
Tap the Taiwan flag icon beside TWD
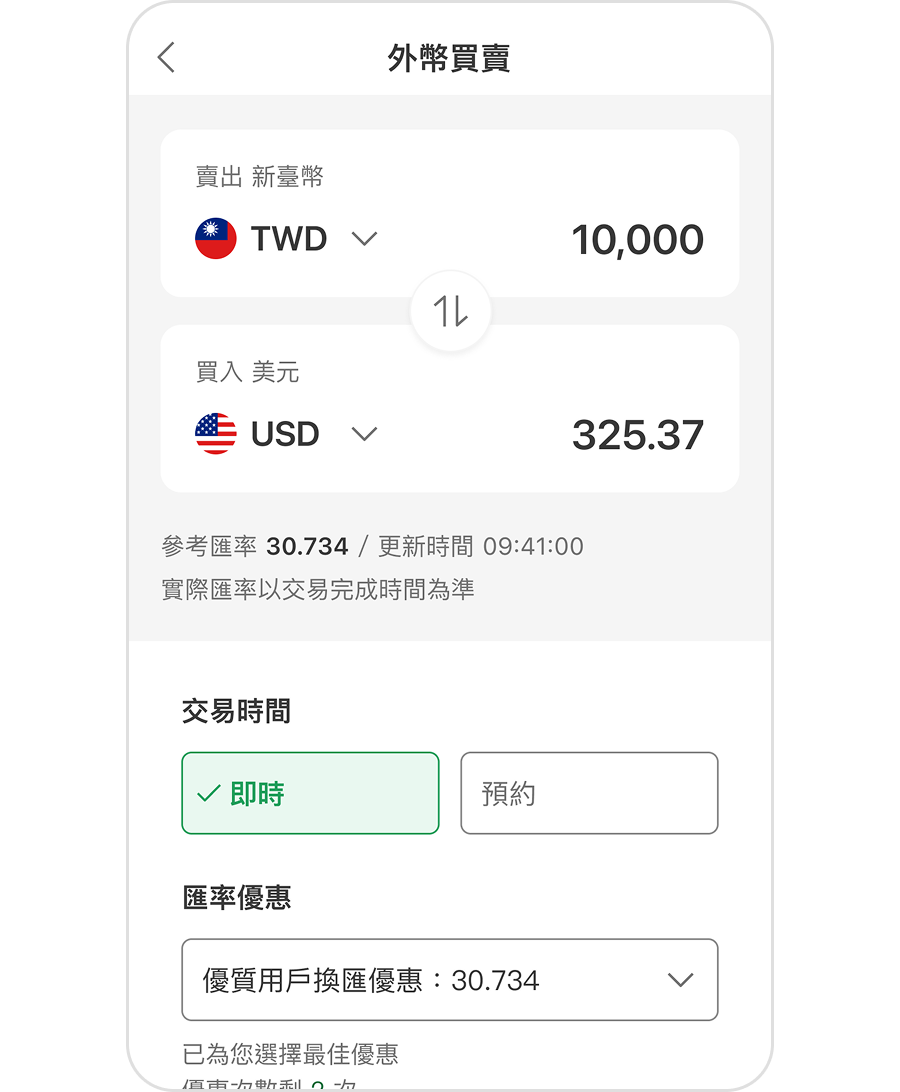pos(214,238)
